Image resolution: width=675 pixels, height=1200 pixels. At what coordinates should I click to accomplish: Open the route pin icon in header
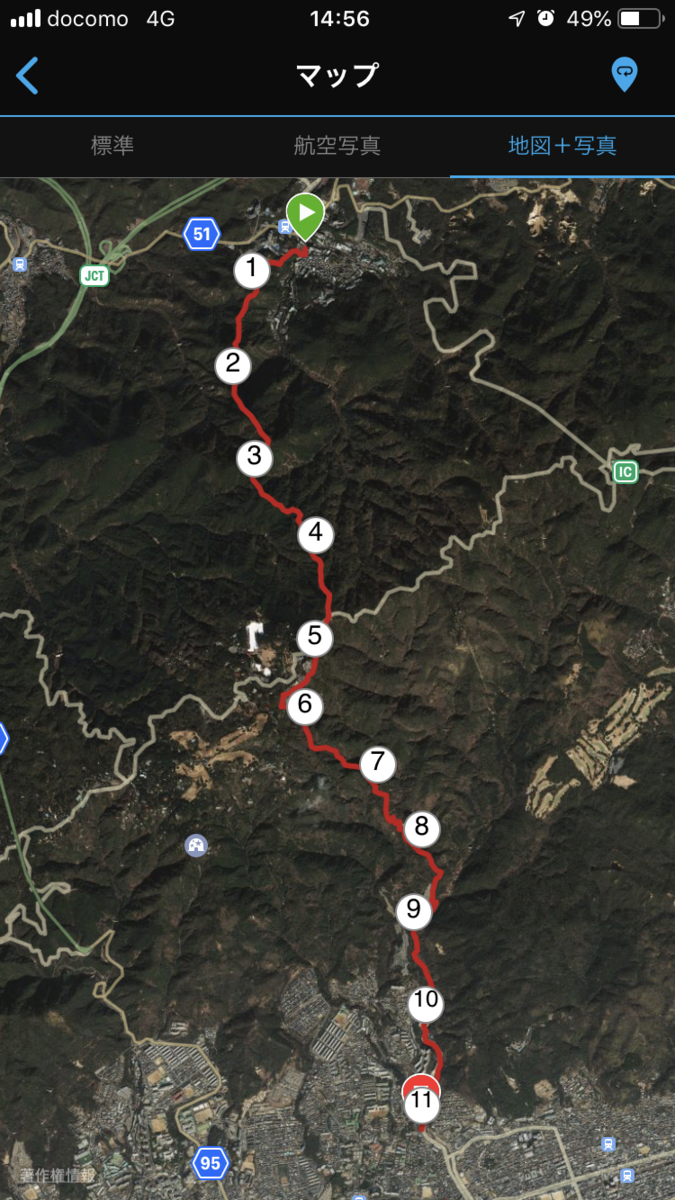click(624, 74)
